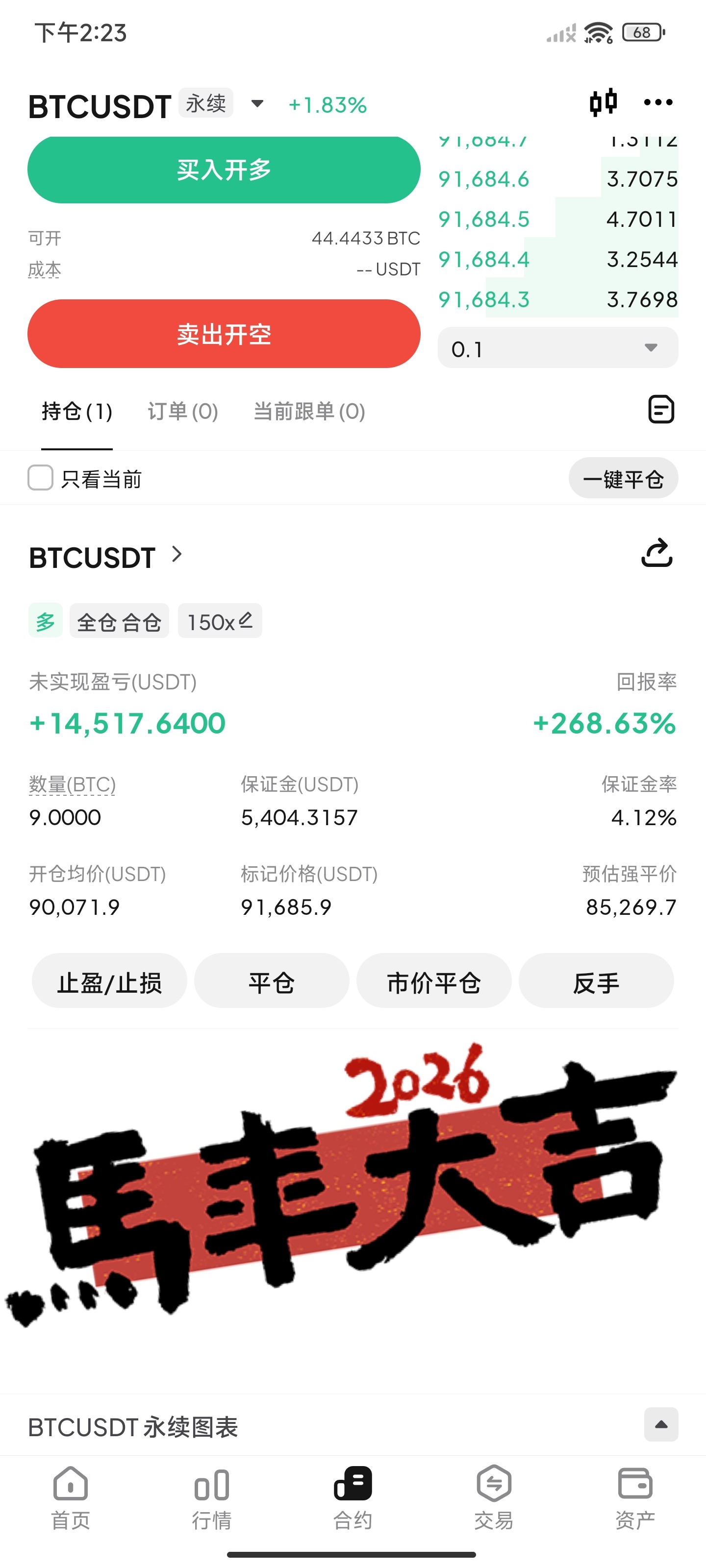Screen dimensions: 706x1568
Task: Switch to the 订单(0) tab
Action: click(183, 412)
